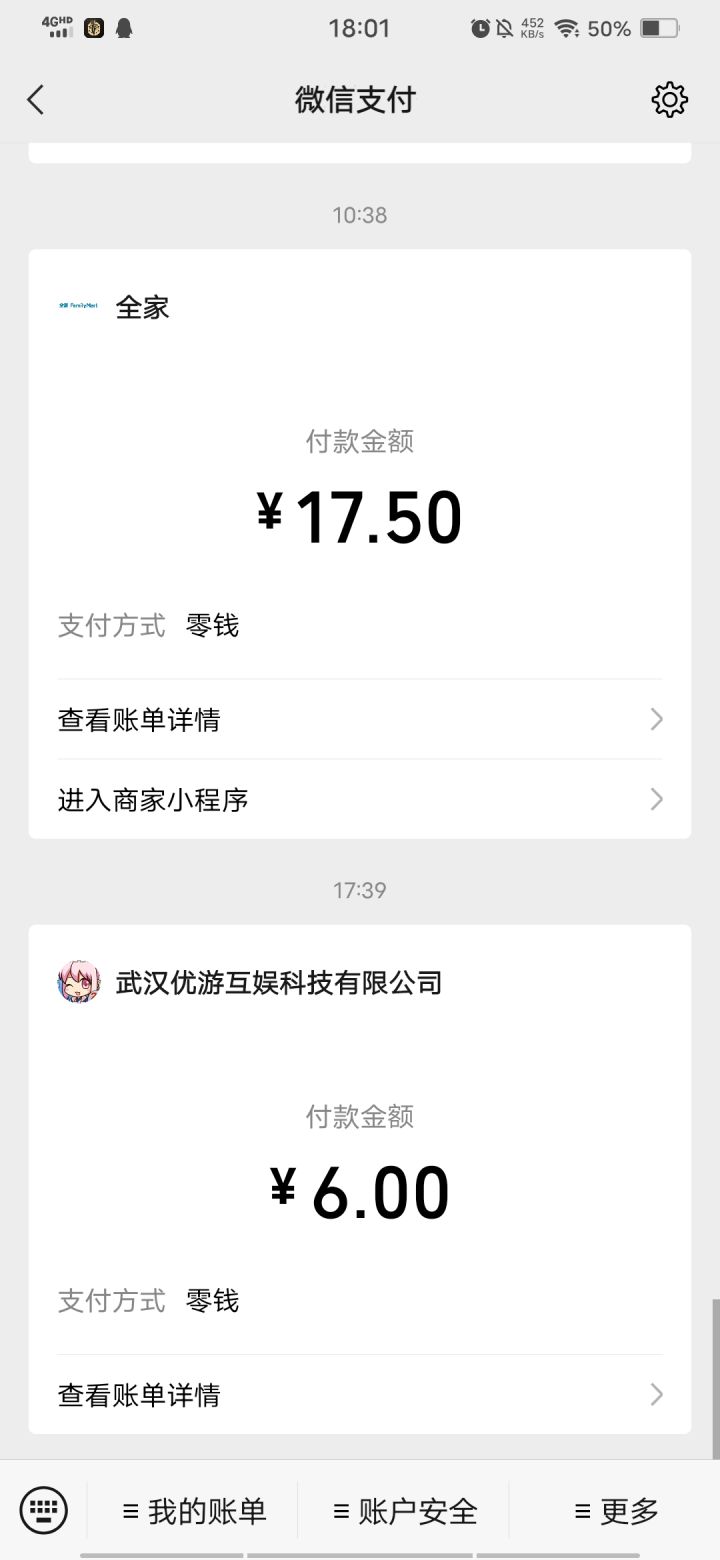This screenshot has width=720, height=1560.
Task: Open the keyboard icon at bottom left
Action: 42,1511
